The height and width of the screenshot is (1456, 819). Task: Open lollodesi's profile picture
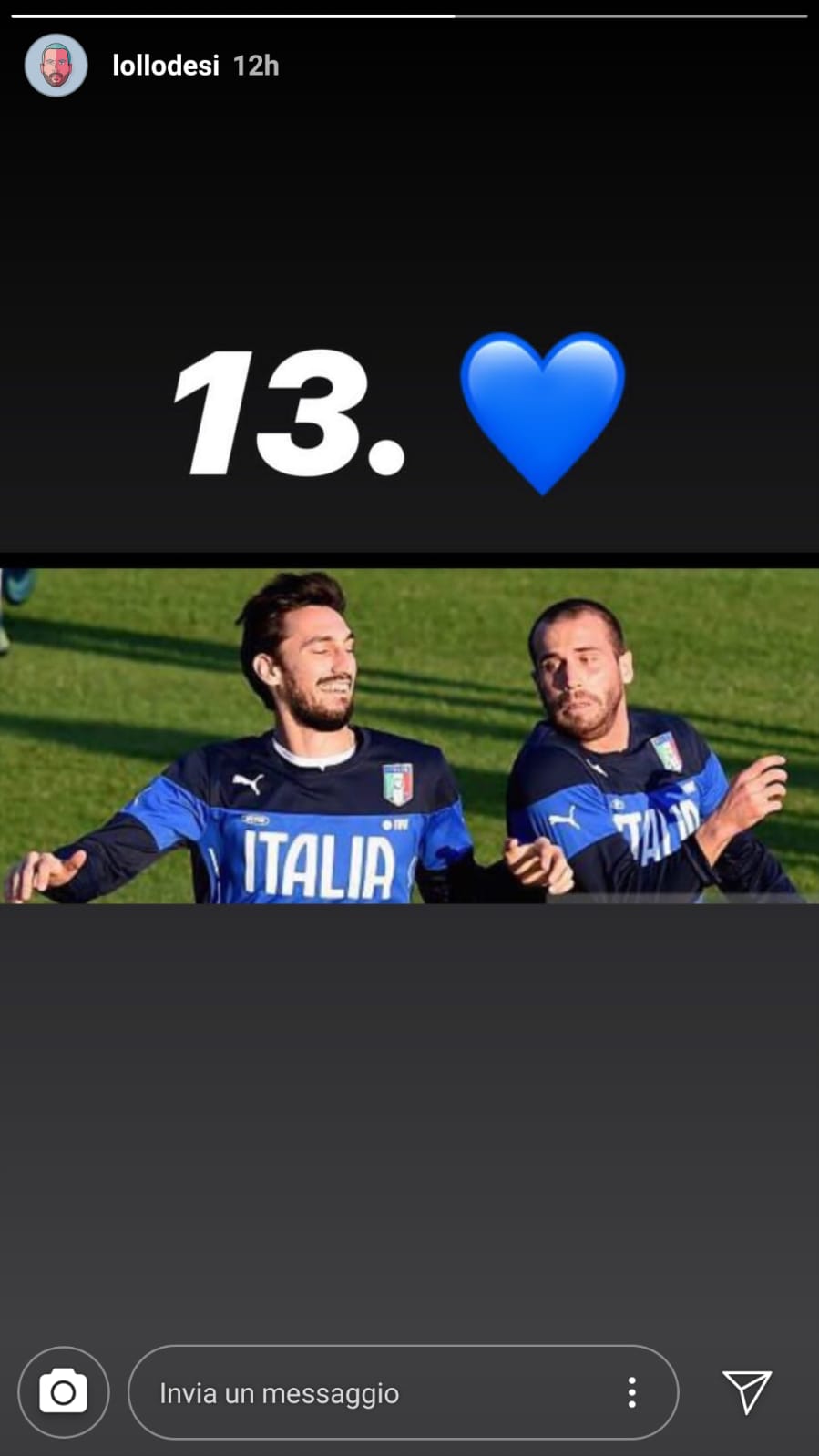tap(56, 66)
